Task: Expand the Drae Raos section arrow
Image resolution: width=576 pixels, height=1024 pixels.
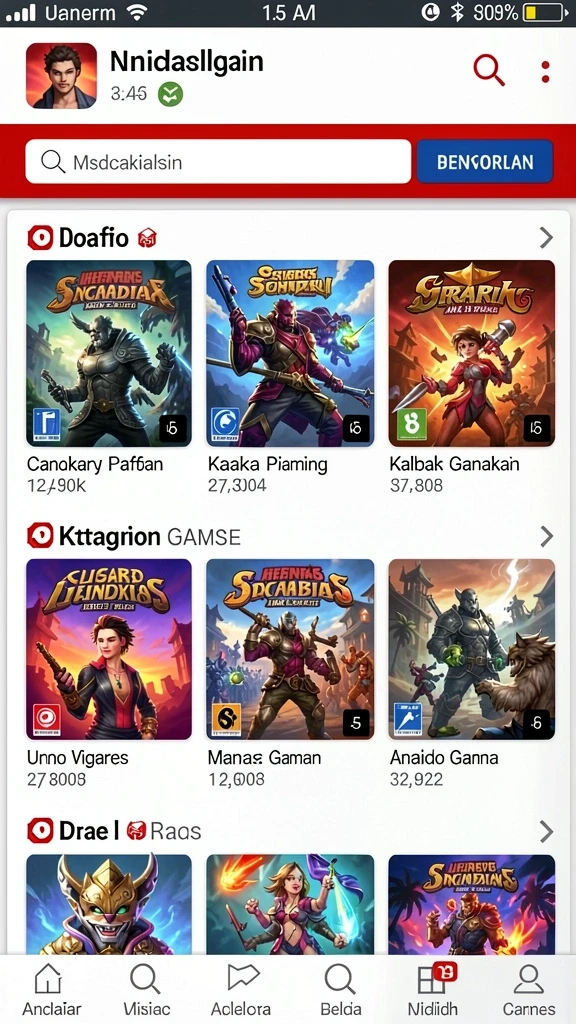Action: coord(546,831)
